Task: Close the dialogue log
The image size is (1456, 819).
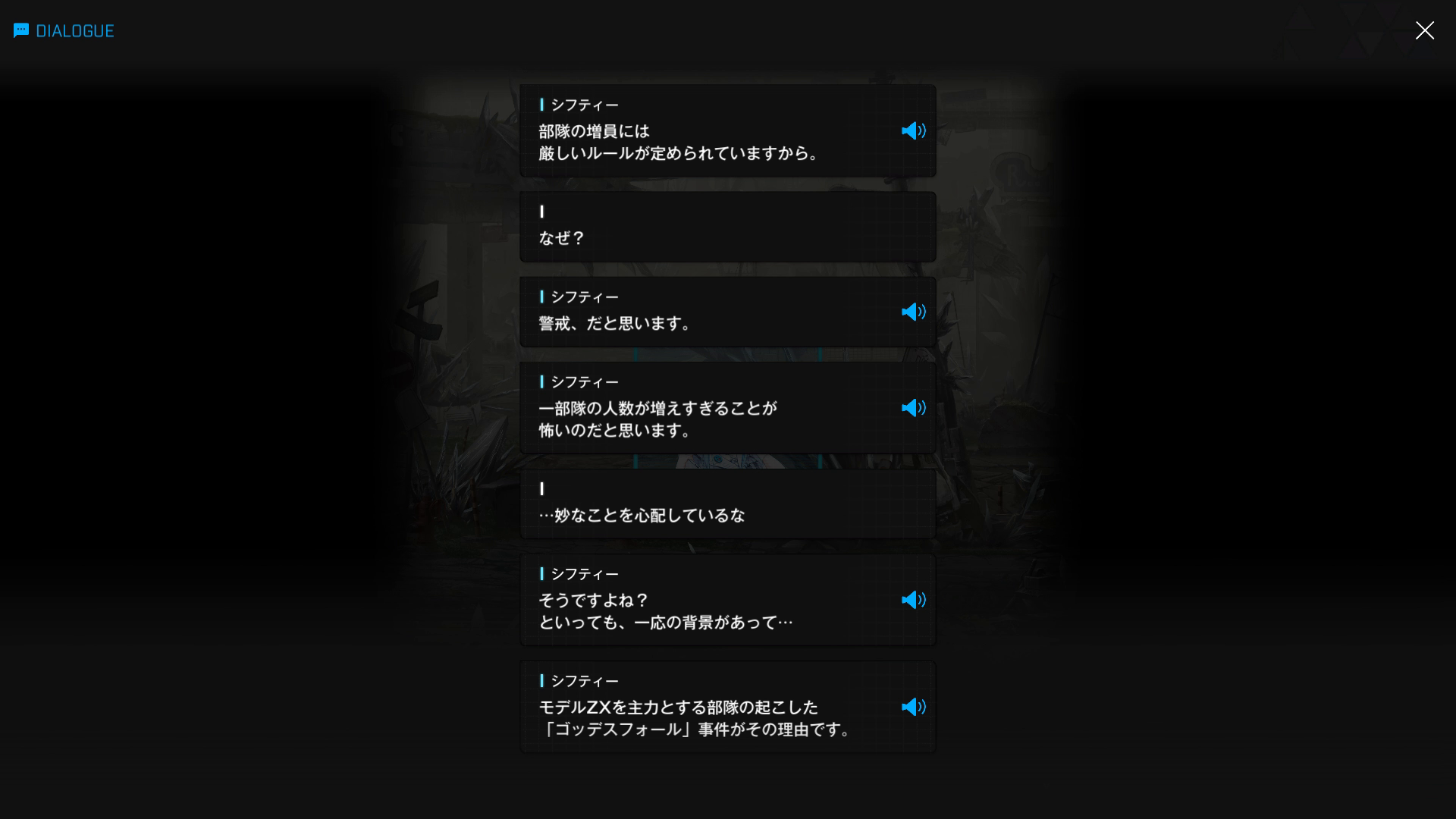Action: 1424,30
